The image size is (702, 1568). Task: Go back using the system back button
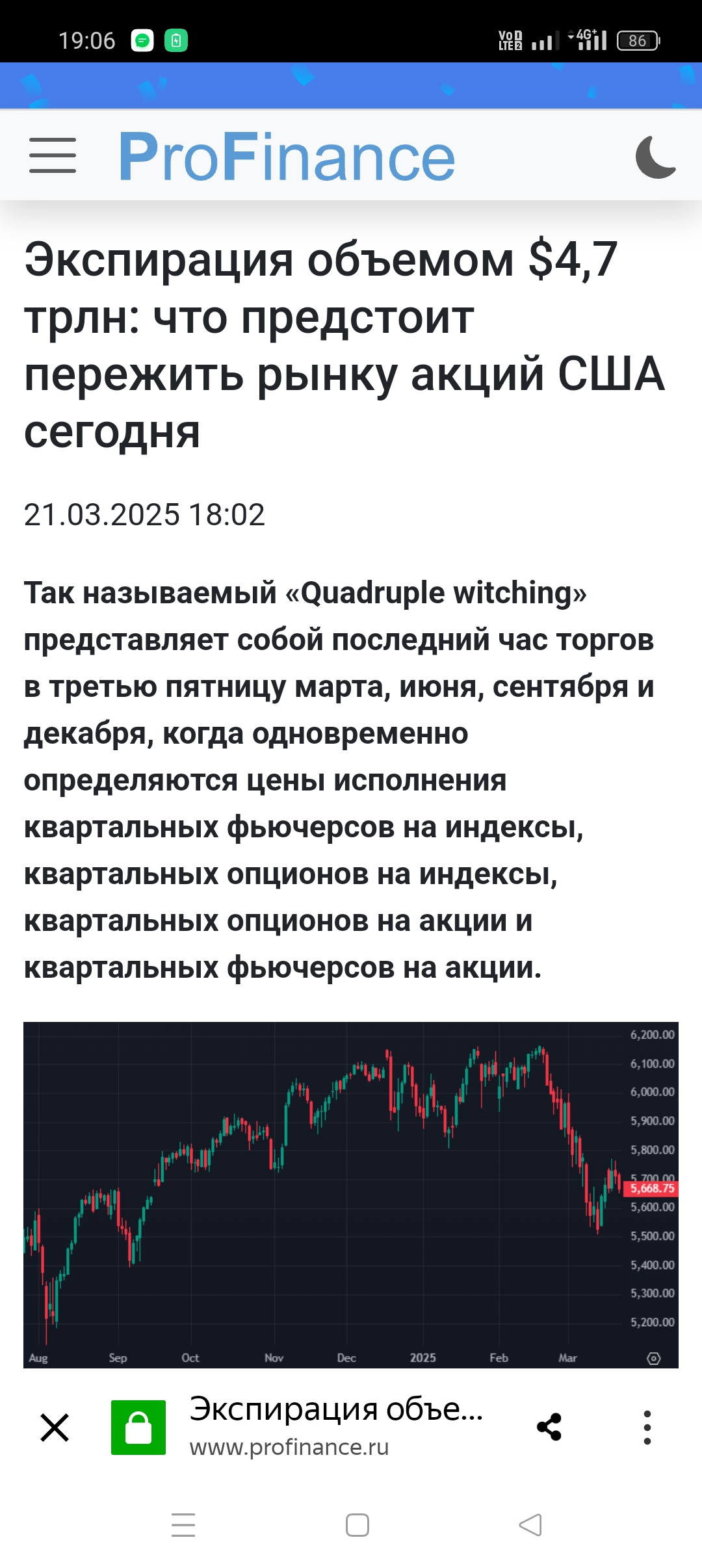(x=530, y=1525)
